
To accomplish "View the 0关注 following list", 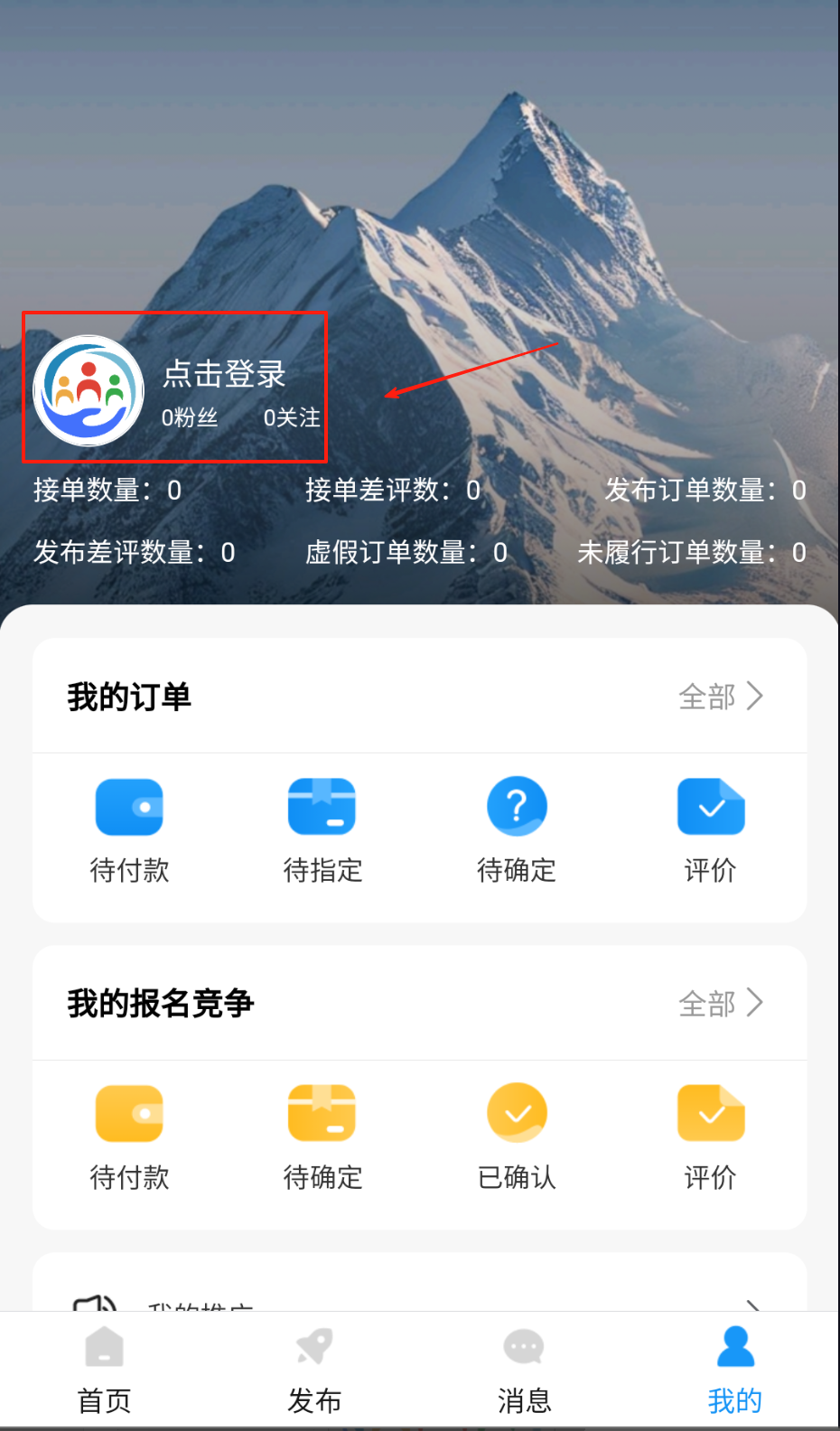I will point(292,417).
